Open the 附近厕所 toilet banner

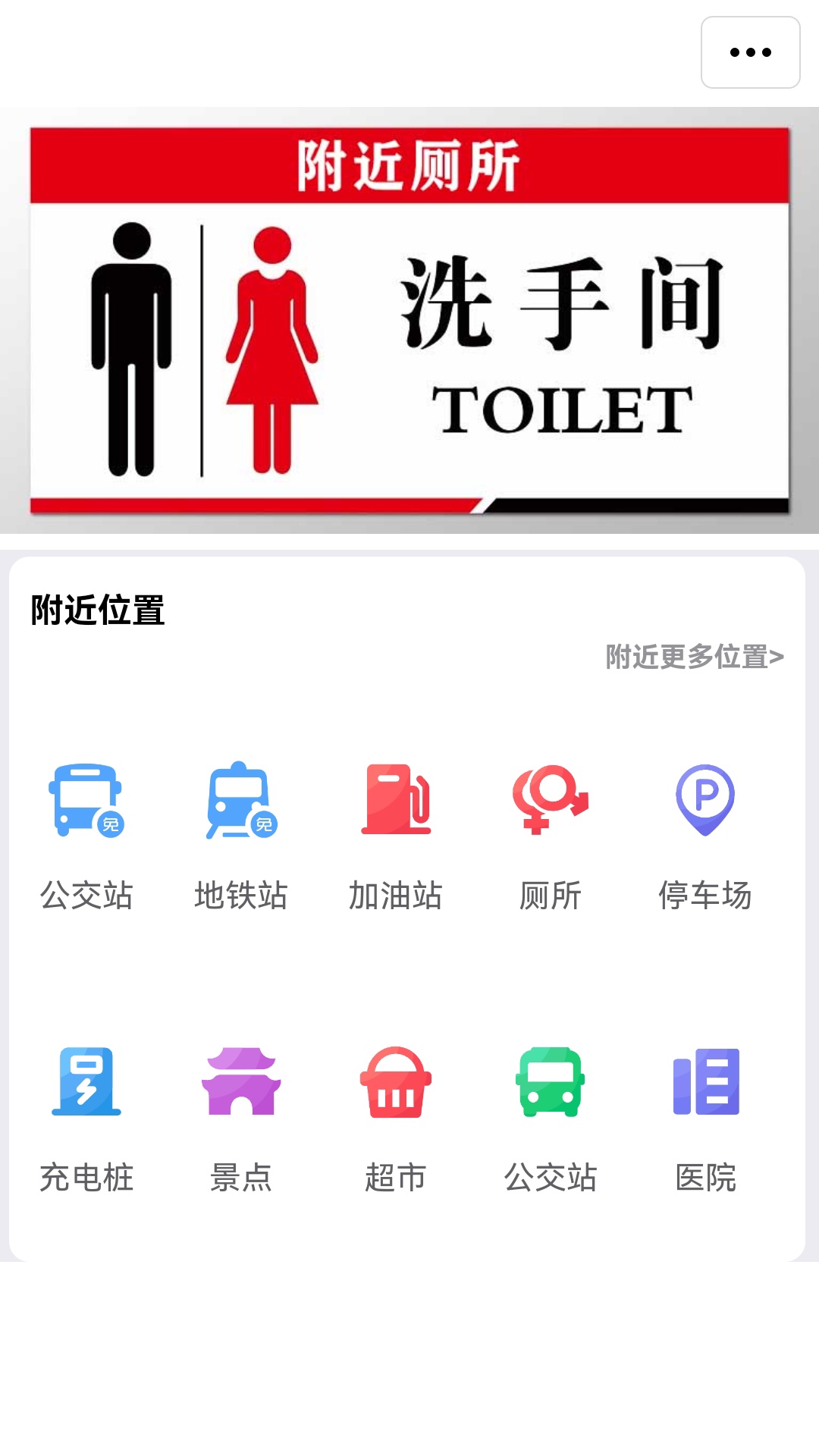[x=409, y=320]
